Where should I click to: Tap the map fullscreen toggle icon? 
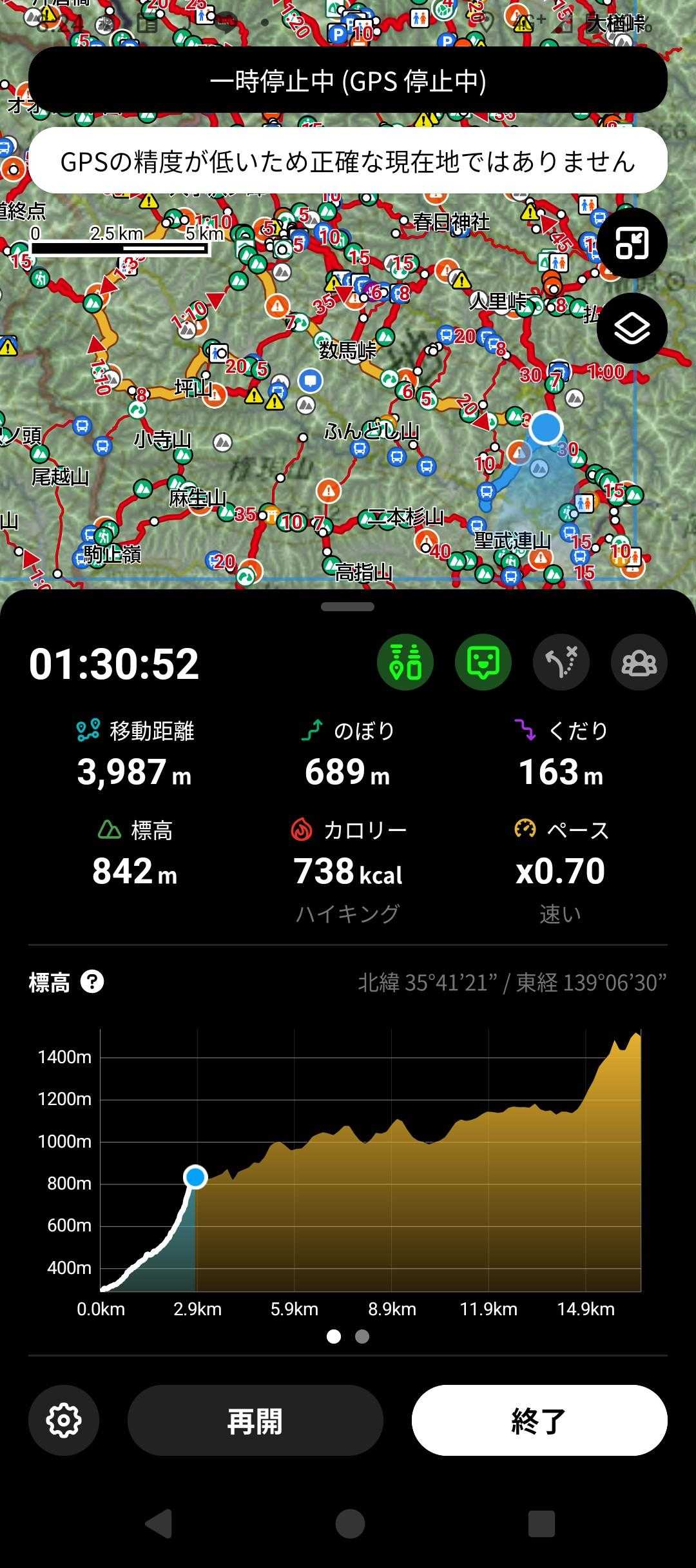point(632,243)
